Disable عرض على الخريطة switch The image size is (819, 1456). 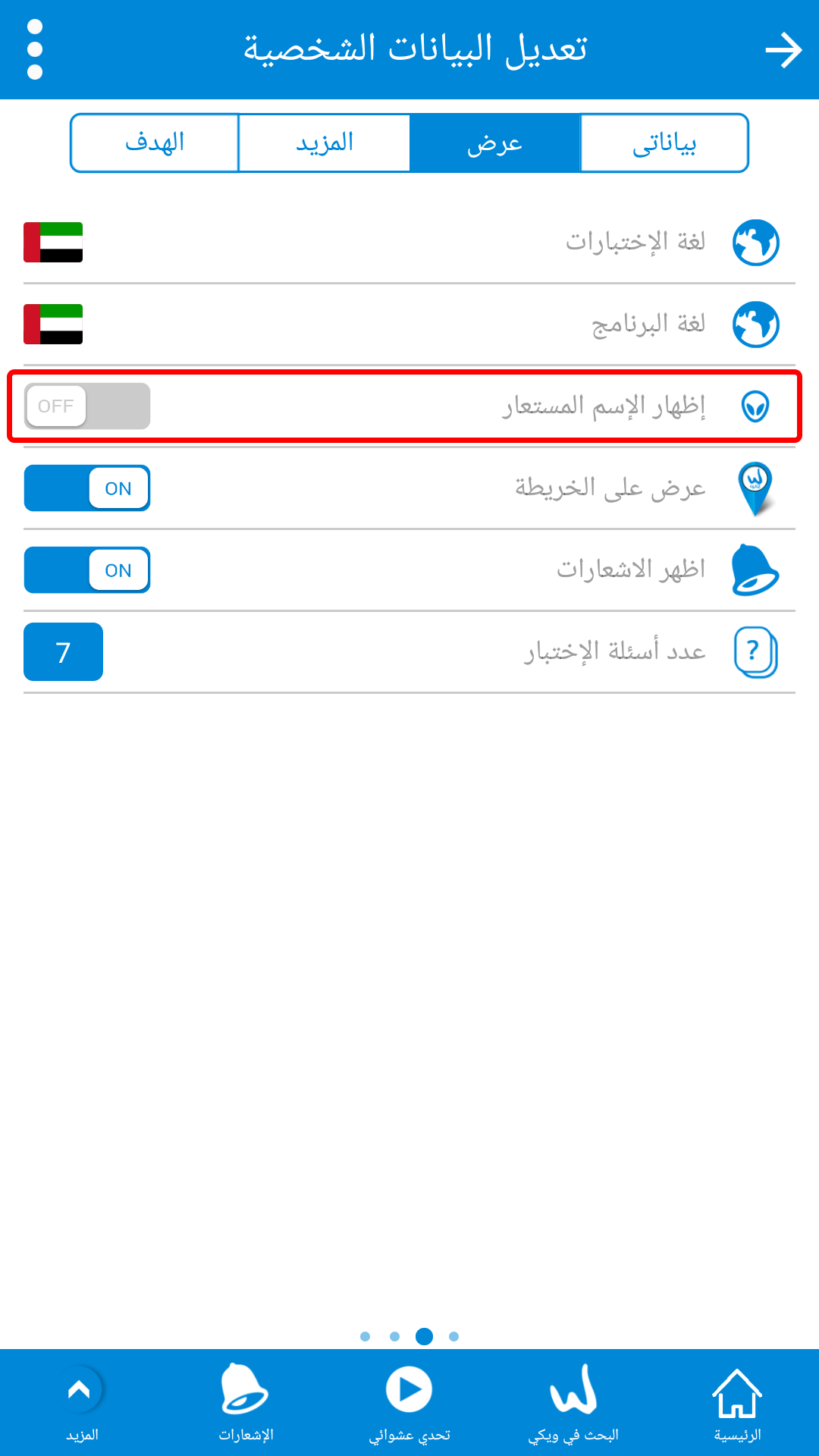point(87,488)
